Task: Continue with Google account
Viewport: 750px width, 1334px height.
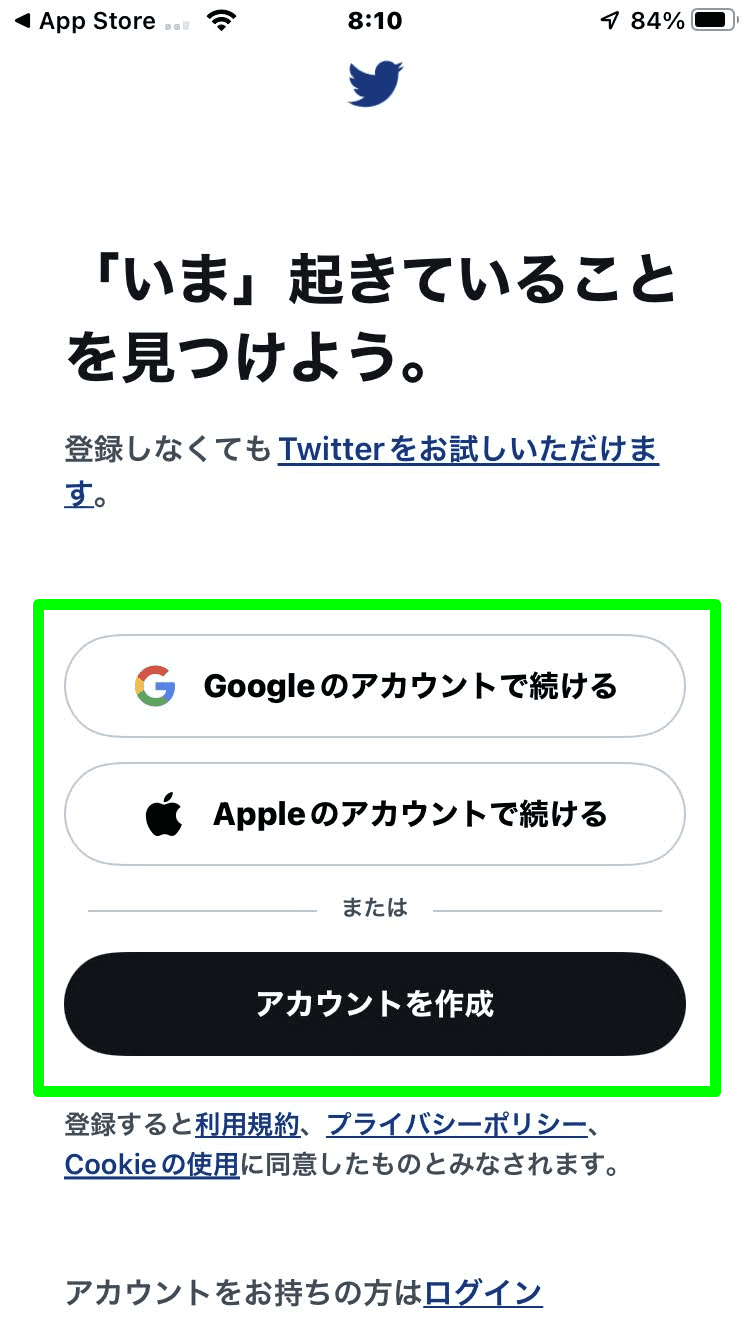Action: pos(375,686)
